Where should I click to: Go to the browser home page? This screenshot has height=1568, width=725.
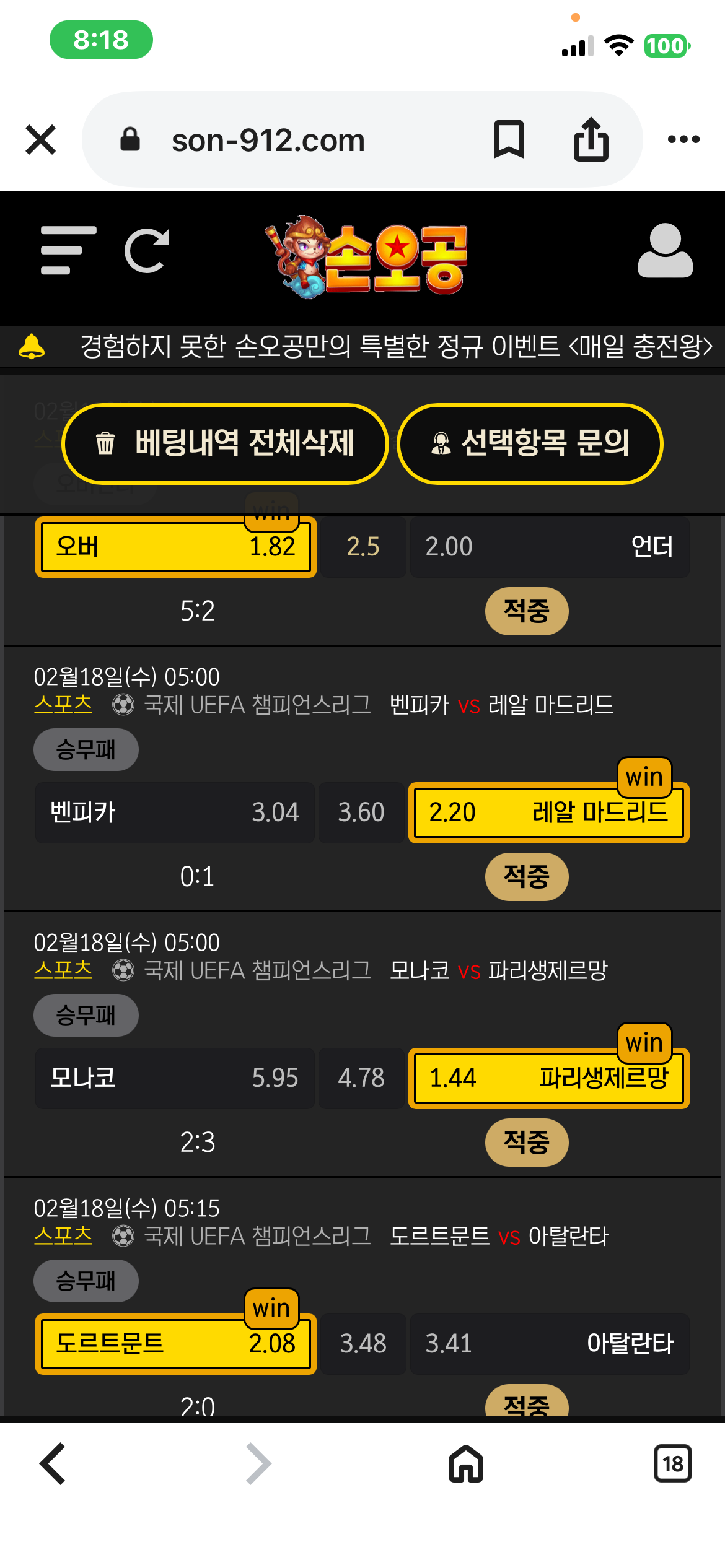click(465, 1464)
